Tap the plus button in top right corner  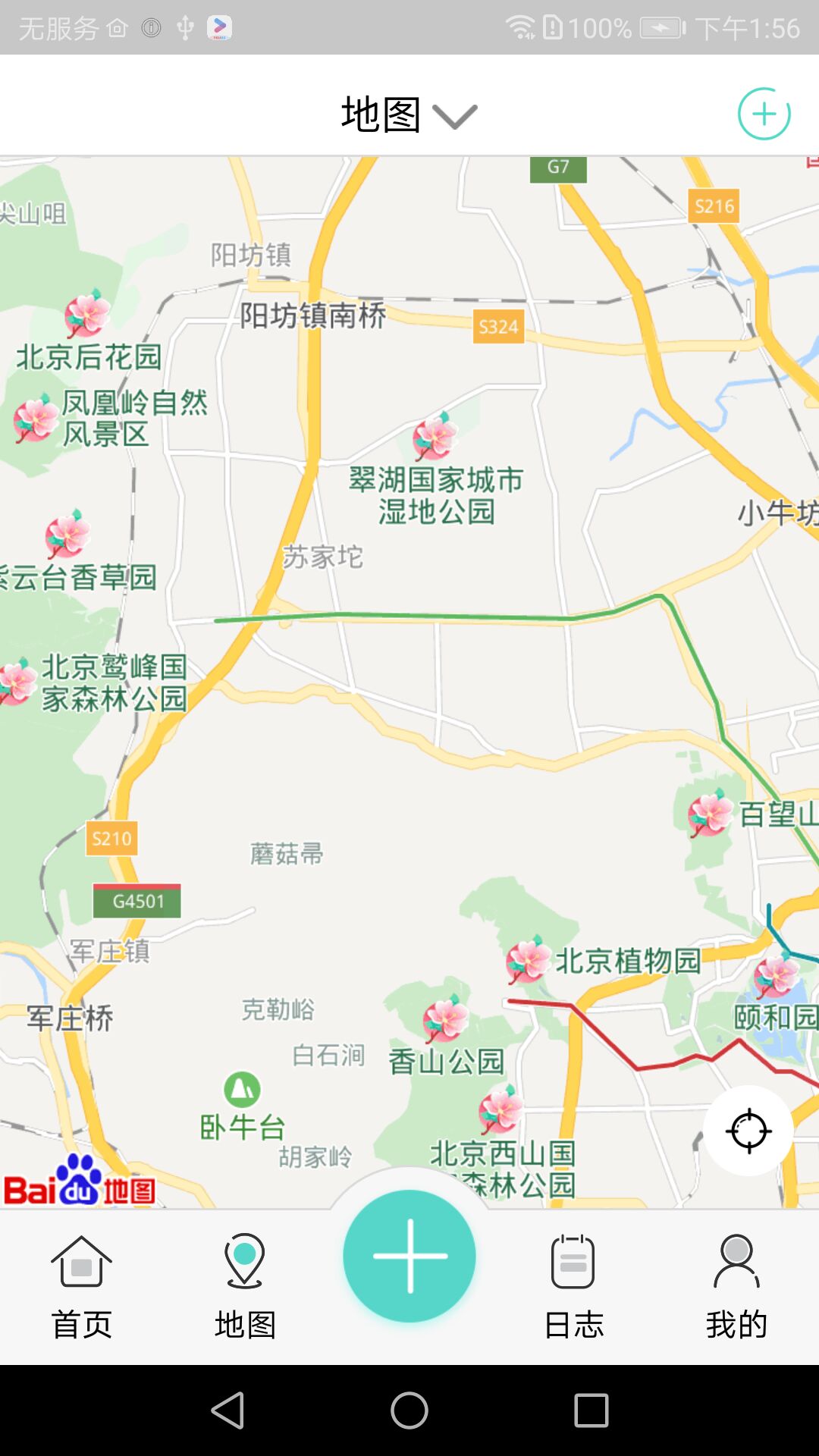click(x=764, y=115)
